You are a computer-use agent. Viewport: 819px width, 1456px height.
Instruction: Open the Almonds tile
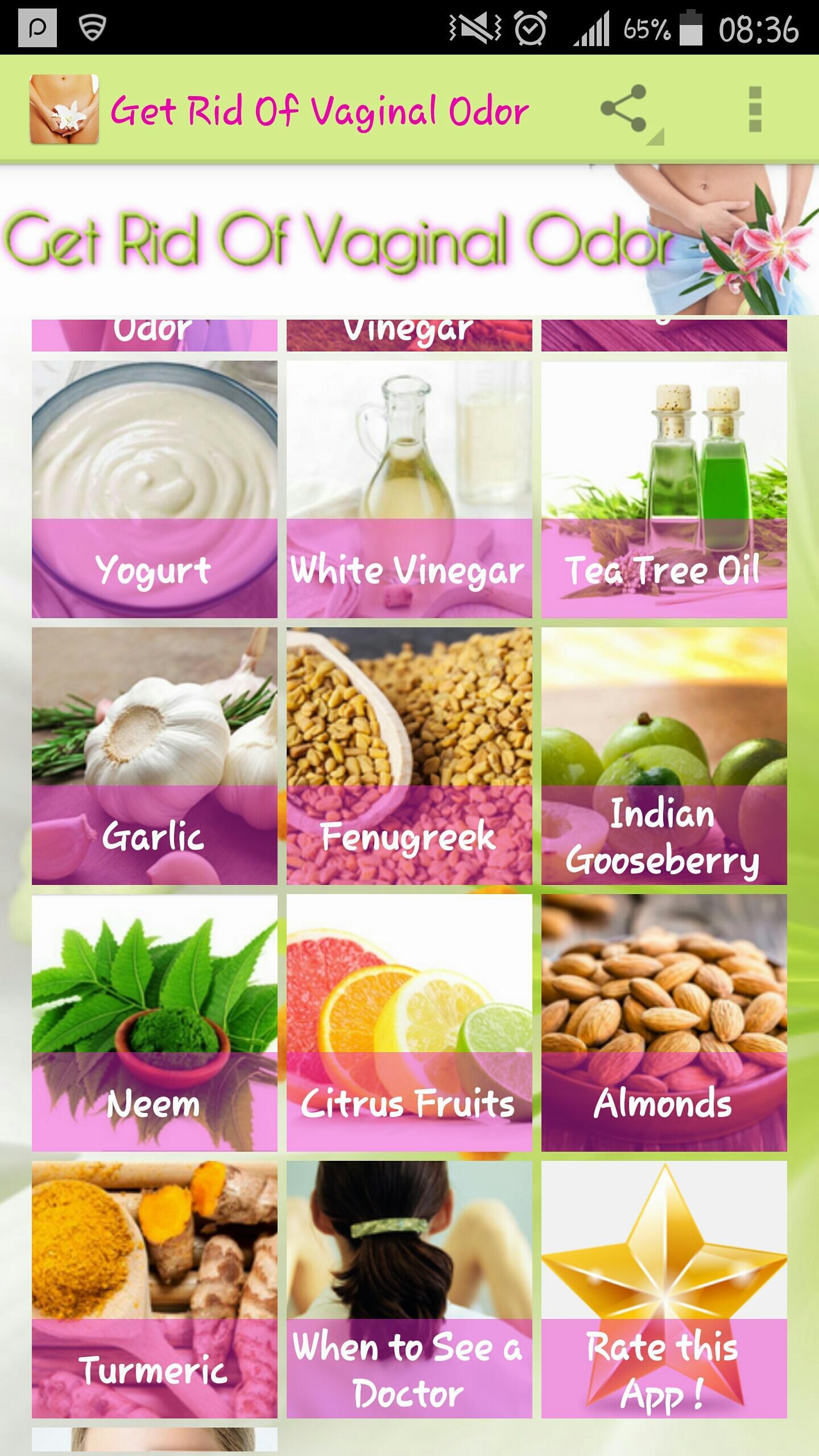coord(664,1023)
